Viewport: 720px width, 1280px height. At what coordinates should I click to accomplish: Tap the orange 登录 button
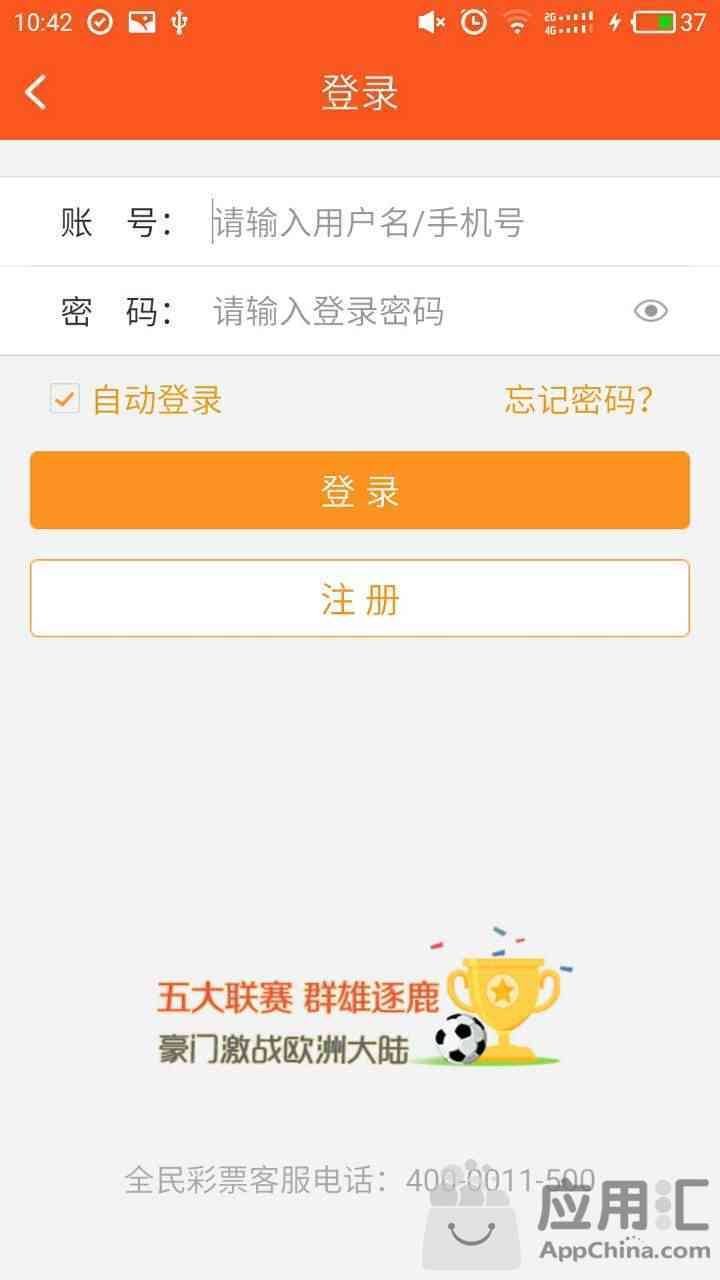(360, 490)
